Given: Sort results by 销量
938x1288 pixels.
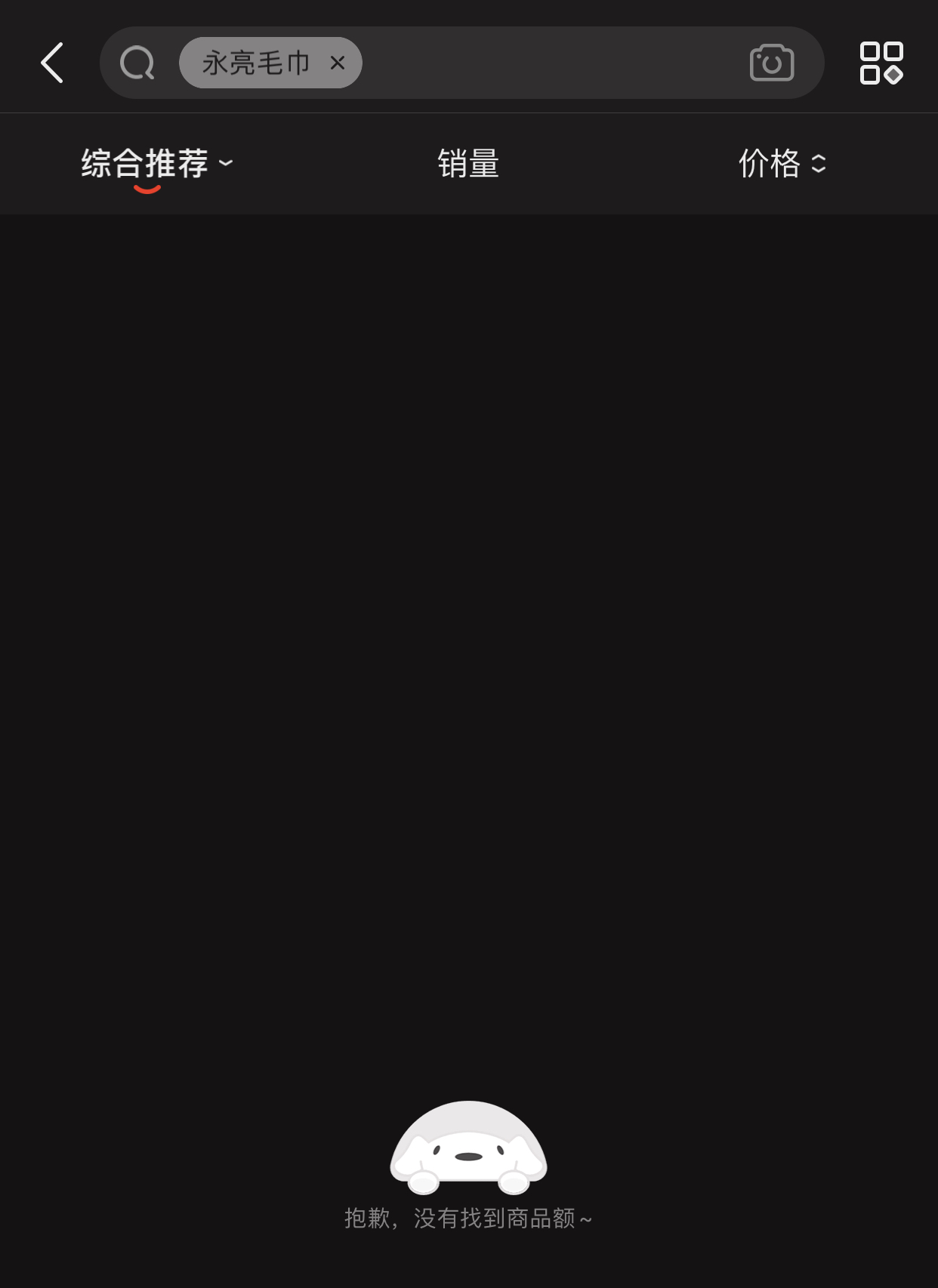Looking at the screenshot, I should (x=468, y=163).
